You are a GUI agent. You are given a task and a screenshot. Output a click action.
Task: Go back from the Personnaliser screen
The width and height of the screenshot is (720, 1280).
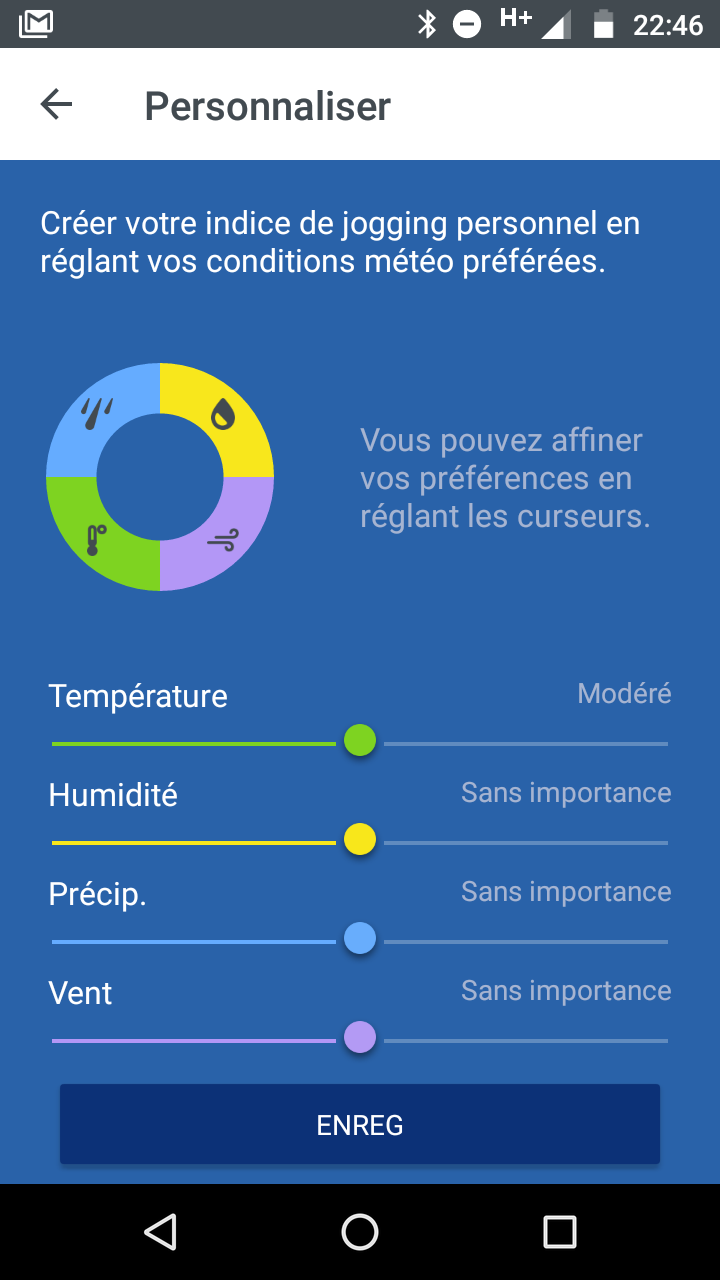(x=56, y=105)
